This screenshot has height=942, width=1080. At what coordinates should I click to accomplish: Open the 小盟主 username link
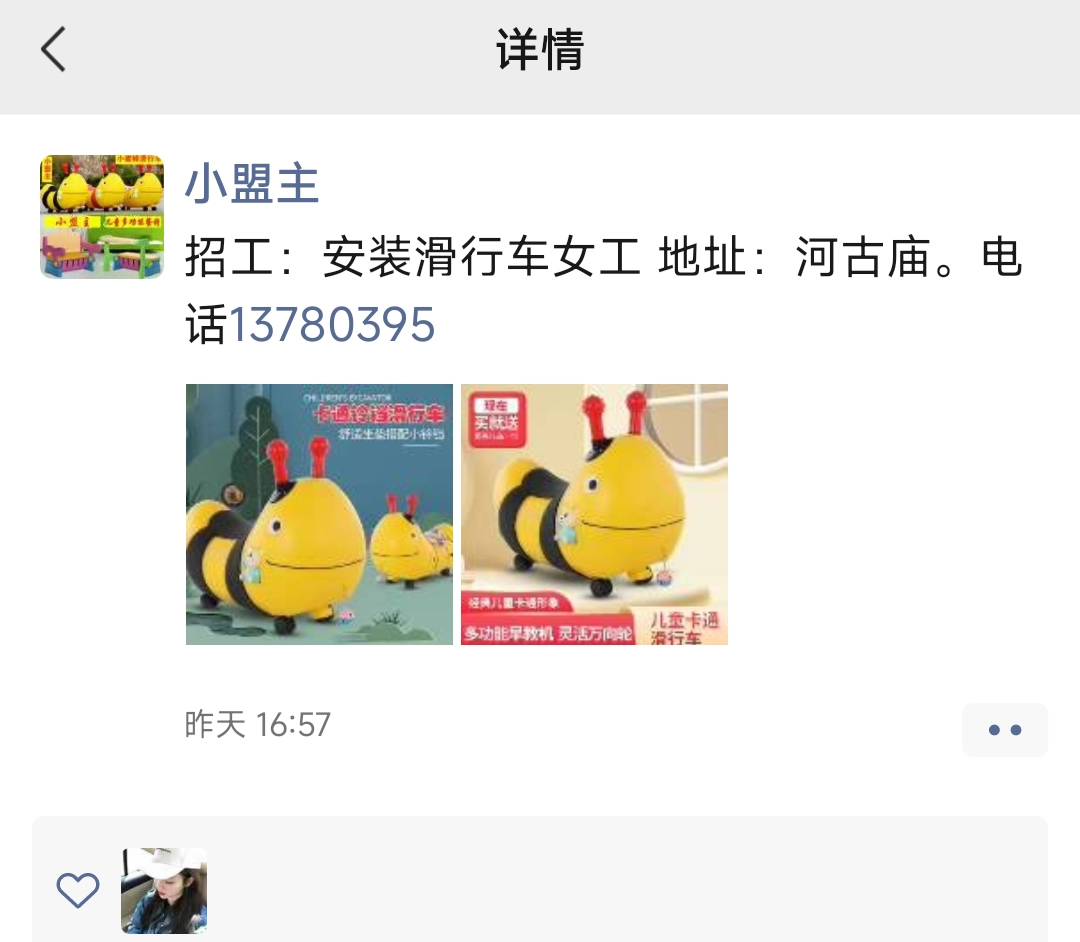[x=252, y=185]
